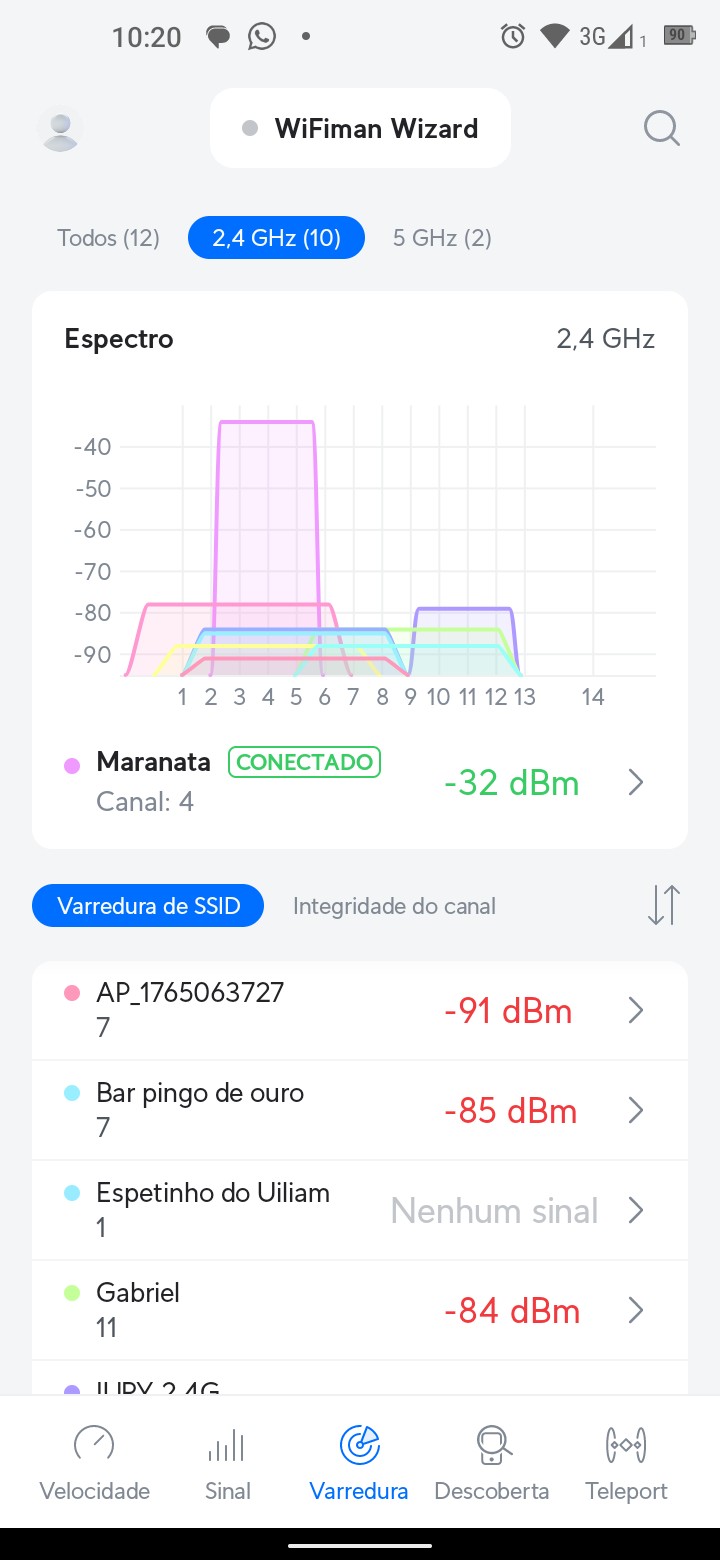The image size is (720, 1560).
Task: Select the Varredura de SSID view
Action: coord(149,906)
